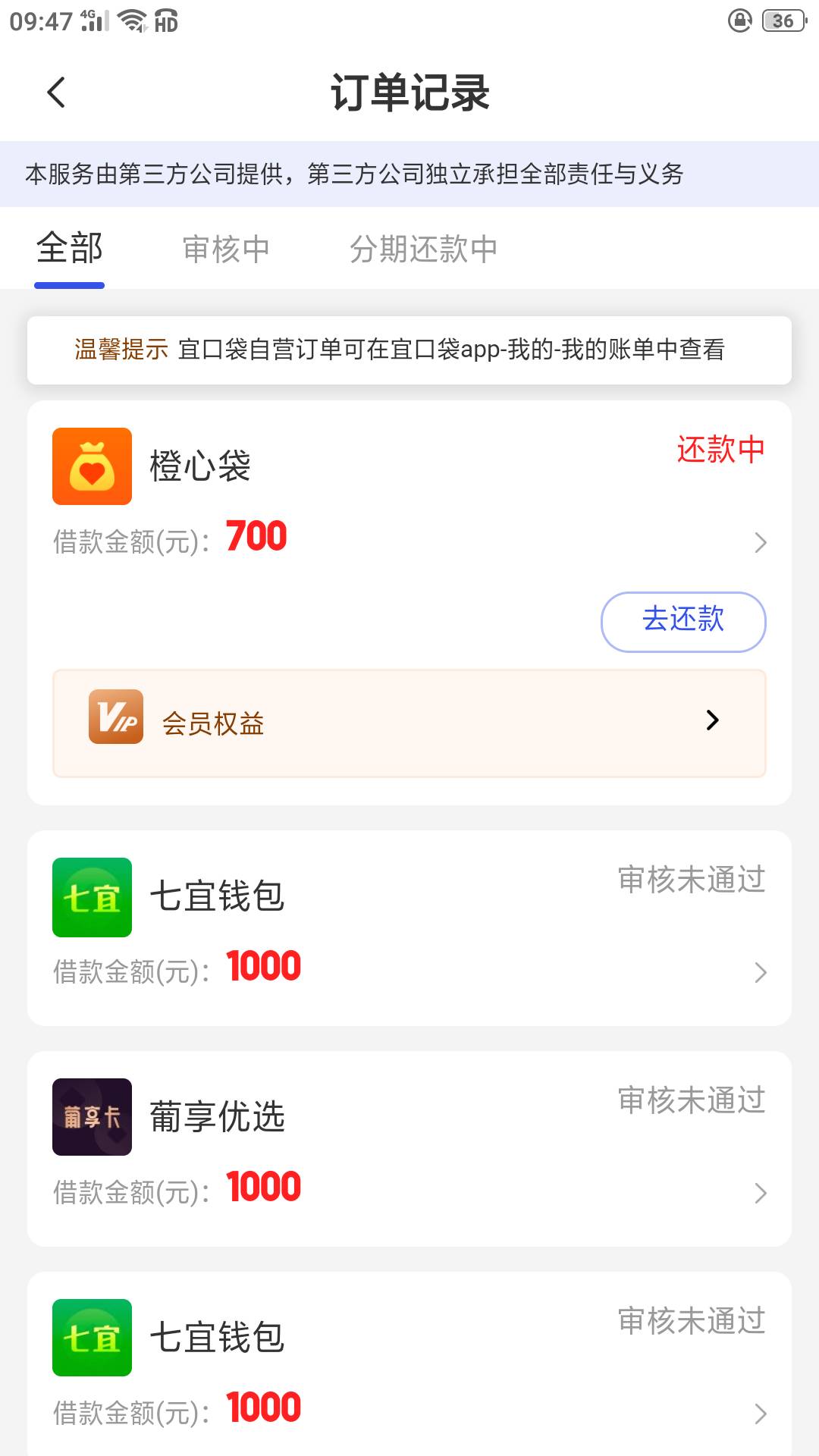Viewport: 819px width, 1456px height.
Task: Open 会员权益 VIP benefits
Action: point(409,723)
